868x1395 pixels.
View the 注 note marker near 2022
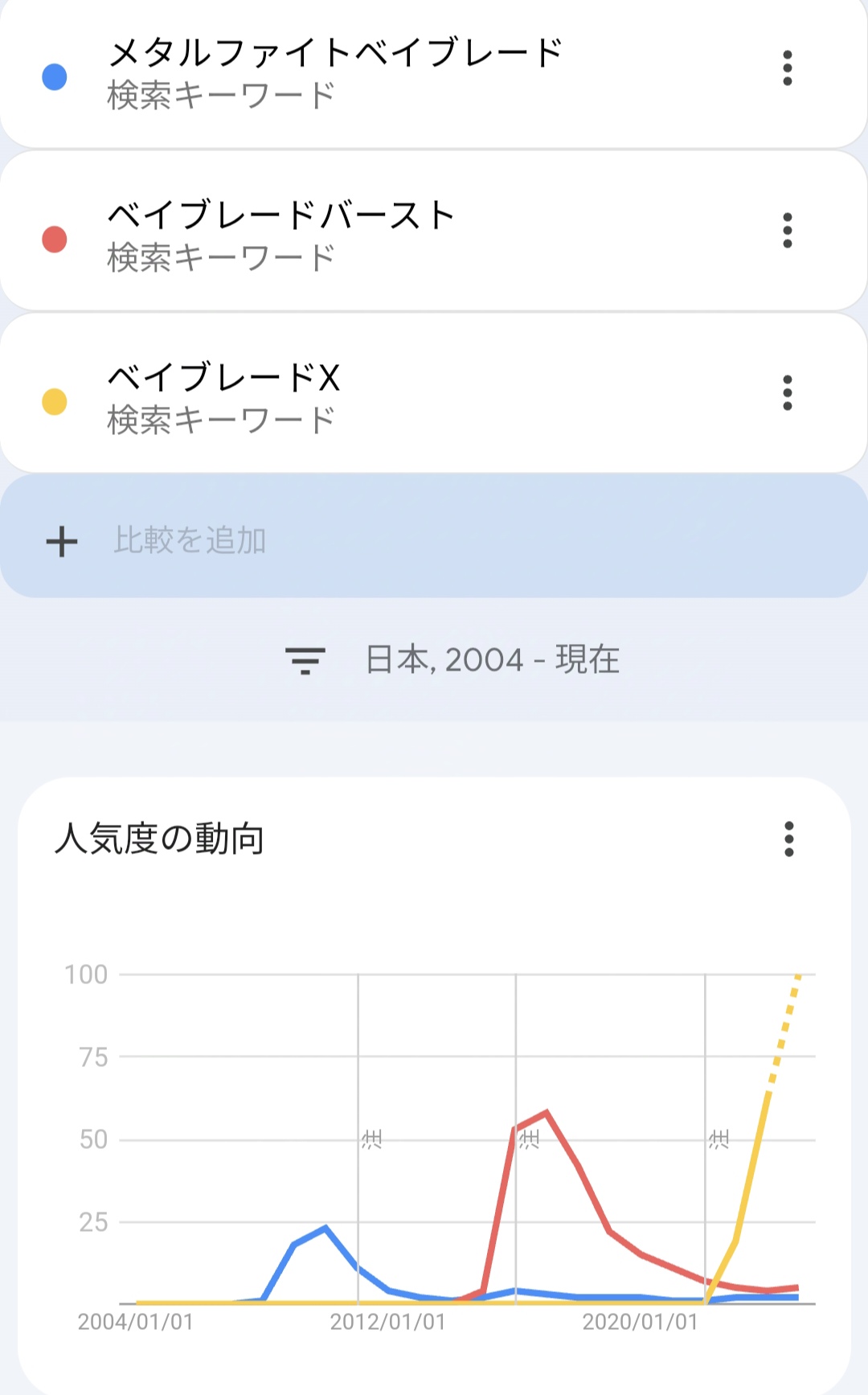(719, 1139)
